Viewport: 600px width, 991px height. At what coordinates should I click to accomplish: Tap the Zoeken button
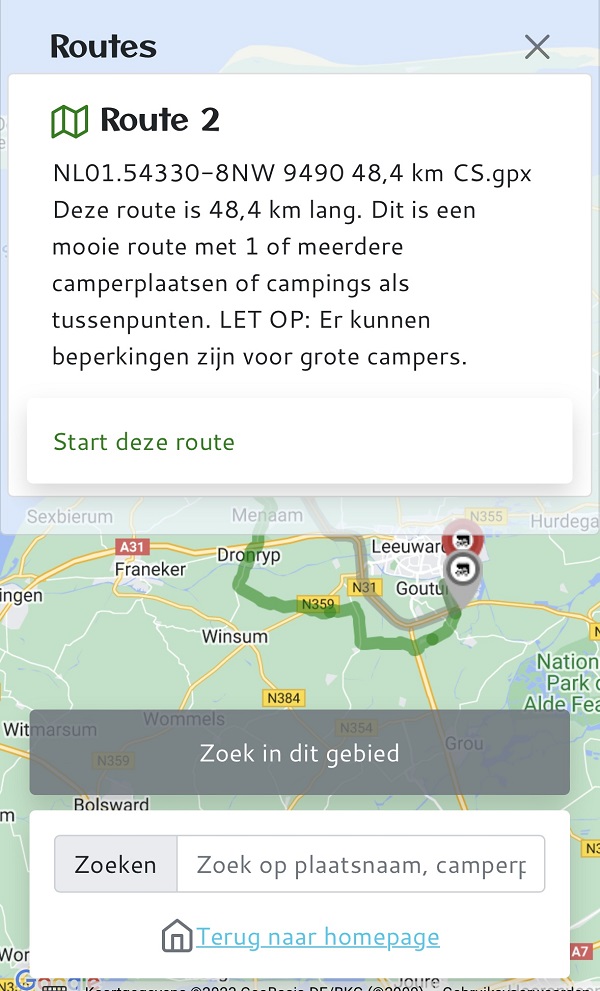pos(116,864)
